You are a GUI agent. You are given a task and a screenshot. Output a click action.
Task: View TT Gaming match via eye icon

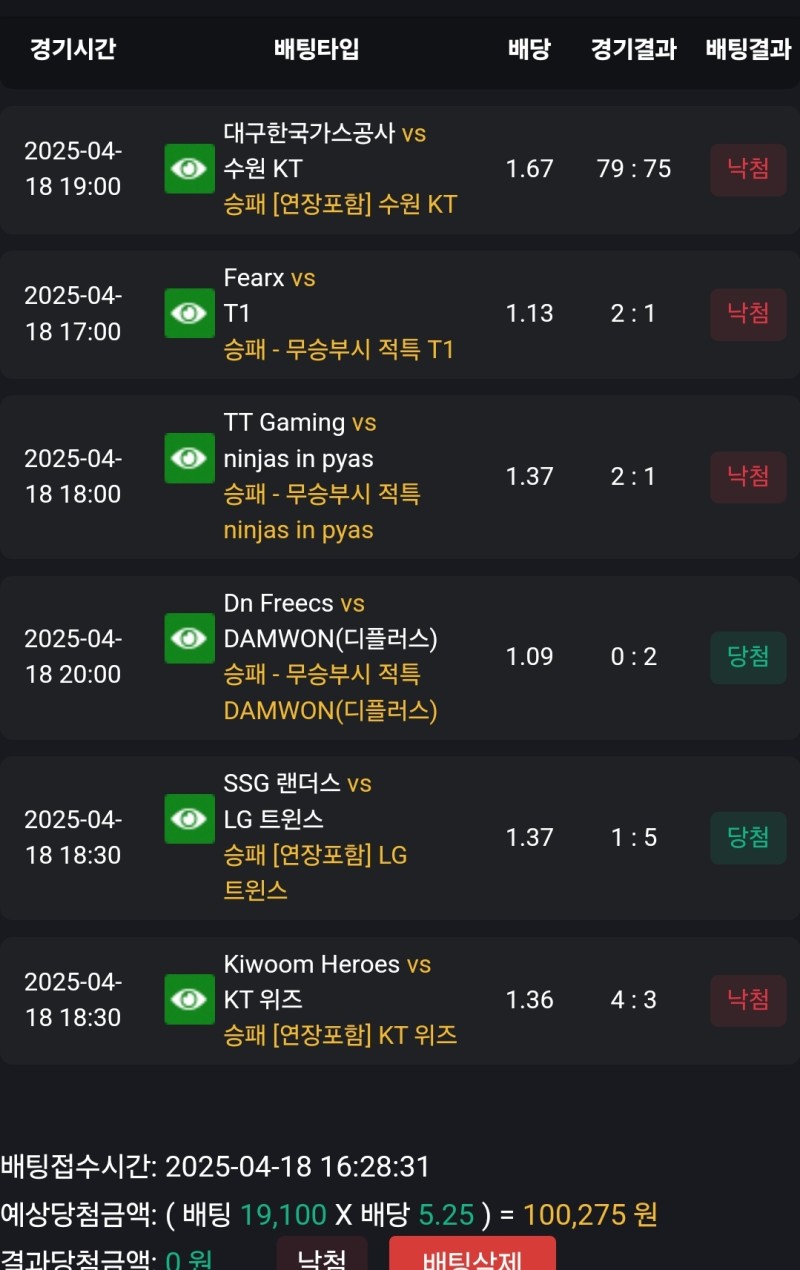click(x=189, y=458)
